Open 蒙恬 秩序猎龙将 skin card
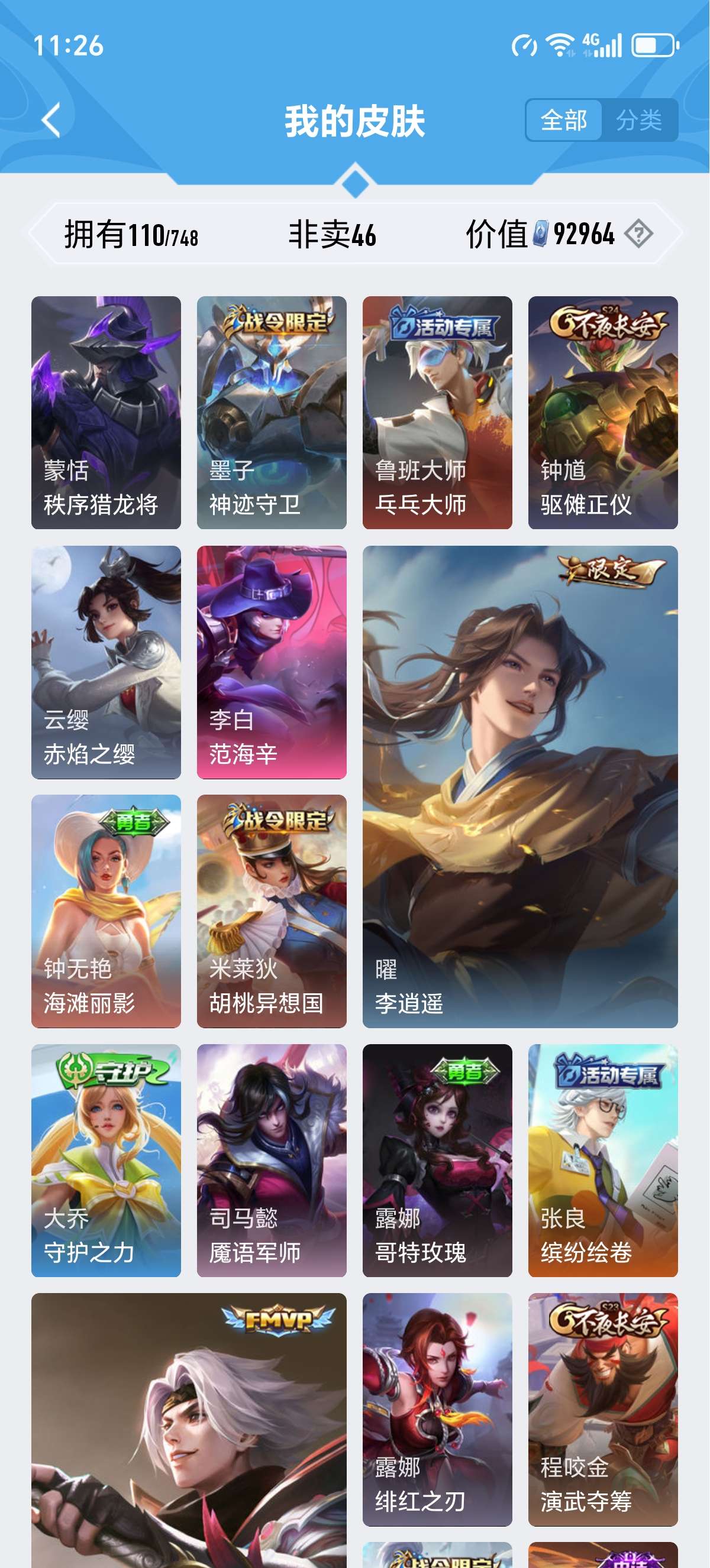Image resolution: width=710 pixels, height=1568 pixels. tap(106, 412)
